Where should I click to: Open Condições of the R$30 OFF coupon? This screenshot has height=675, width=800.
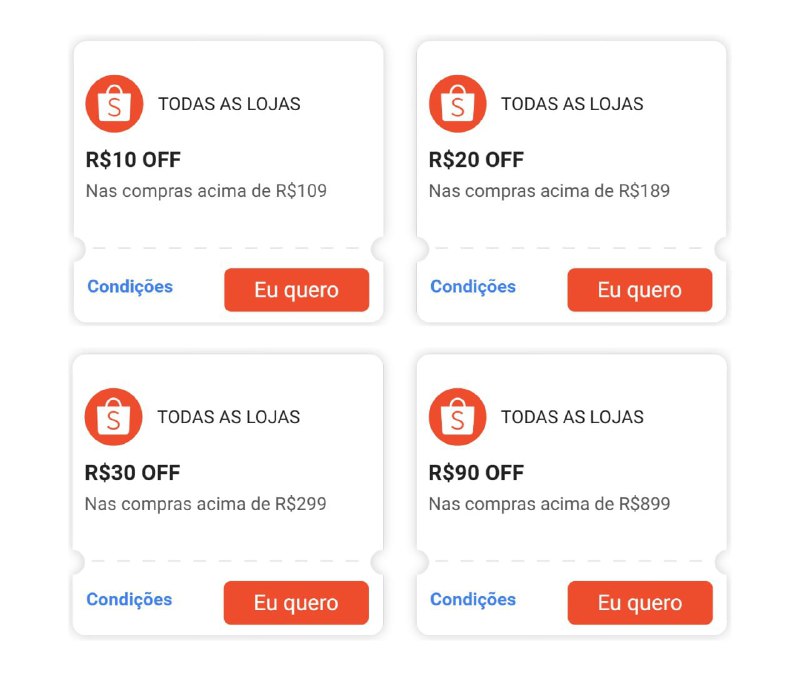tap(129, 600)
